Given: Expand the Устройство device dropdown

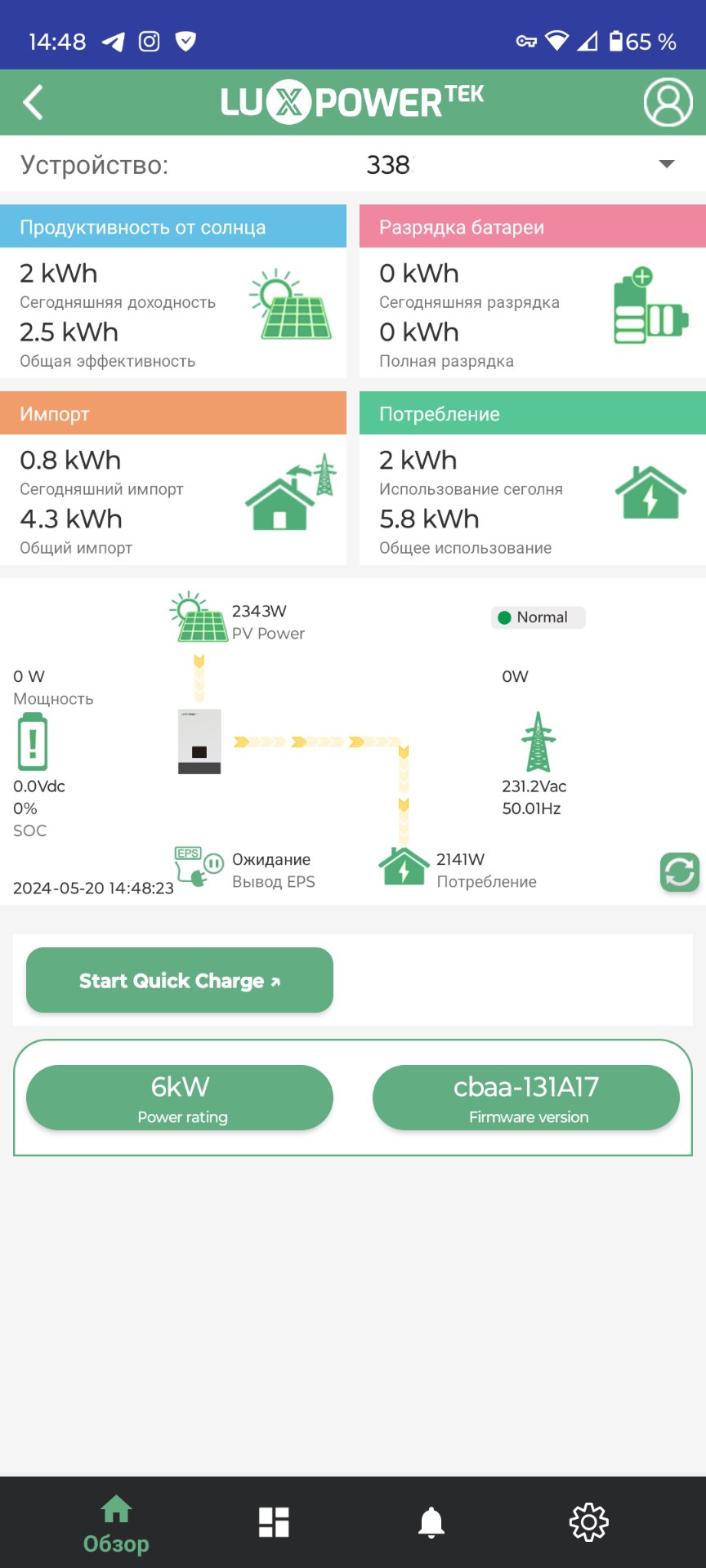Looking at the screenshot, I should (x=666, y=164).
